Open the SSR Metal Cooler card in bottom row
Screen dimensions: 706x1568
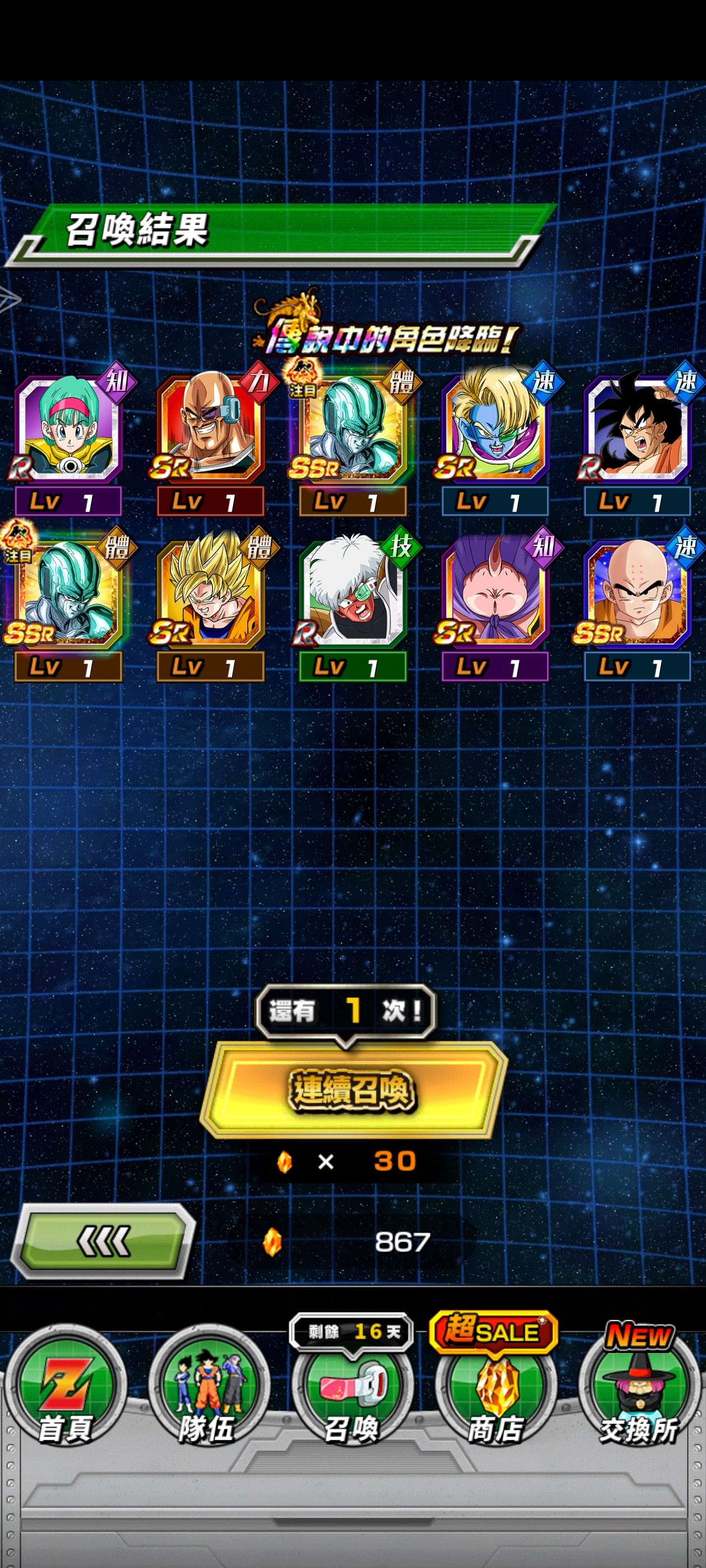point(68,595)
